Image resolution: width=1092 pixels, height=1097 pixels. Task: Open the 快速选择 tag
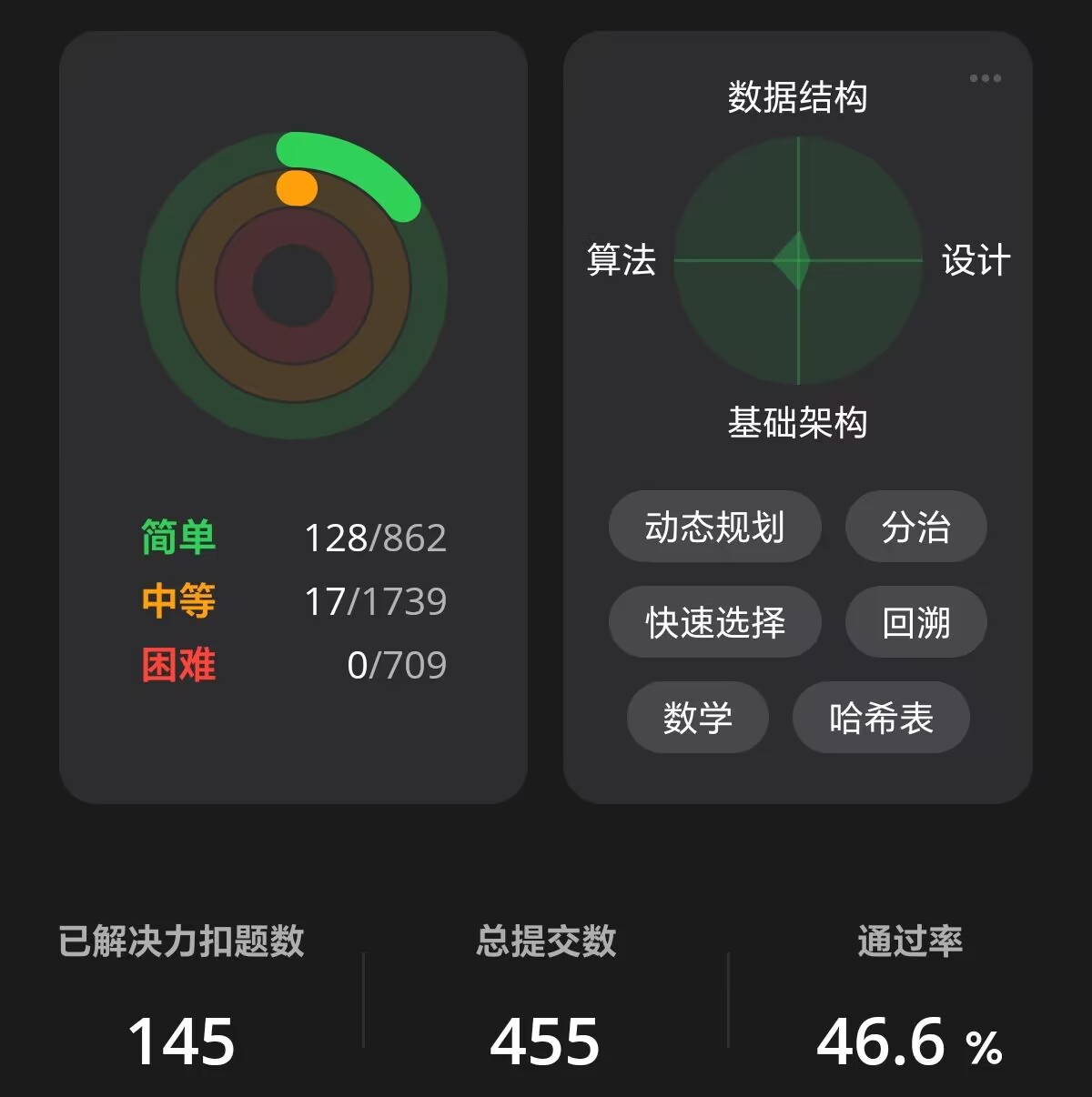[714, 622]
